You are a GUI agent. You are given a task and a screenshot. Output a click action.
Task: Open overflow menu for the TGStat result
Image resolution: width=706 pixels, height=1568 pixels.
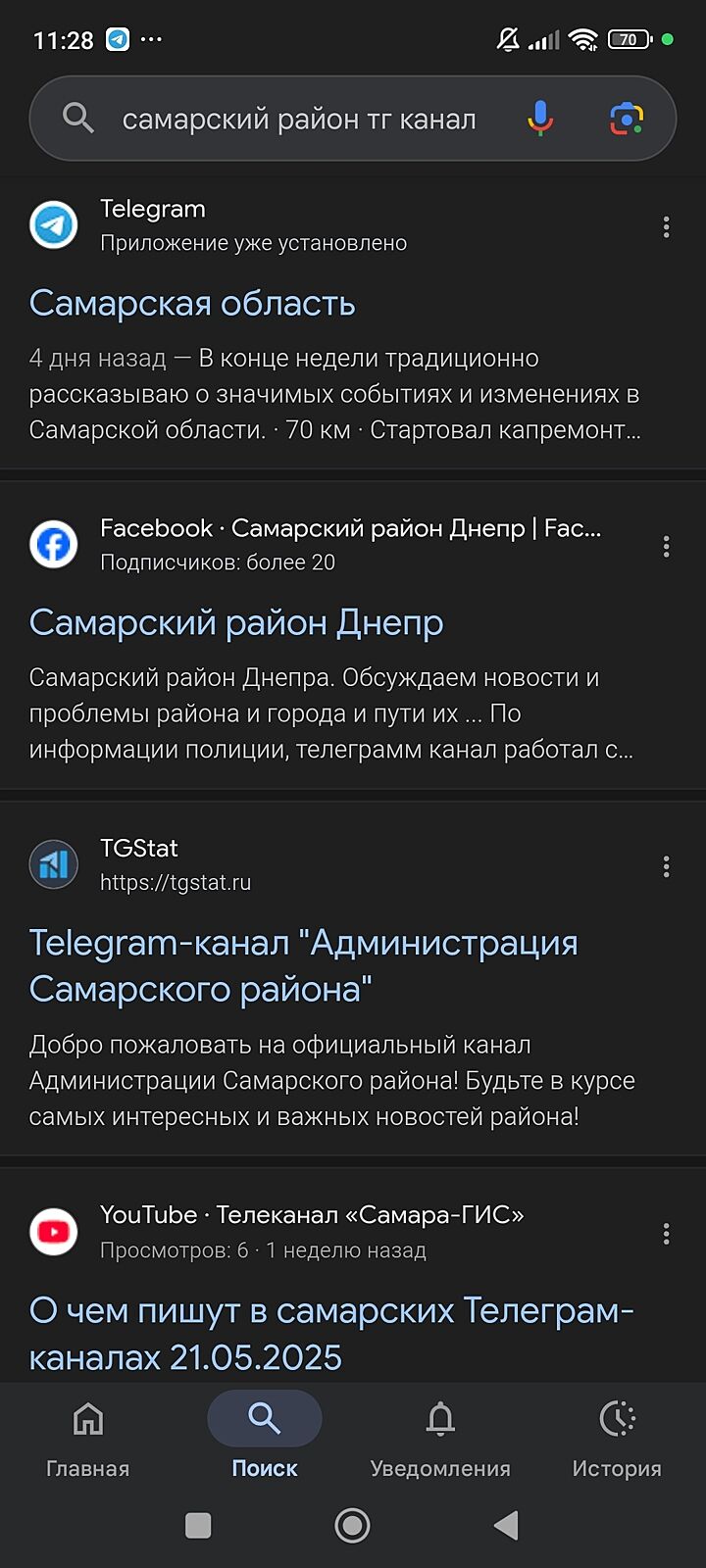(x=666, y=866)
